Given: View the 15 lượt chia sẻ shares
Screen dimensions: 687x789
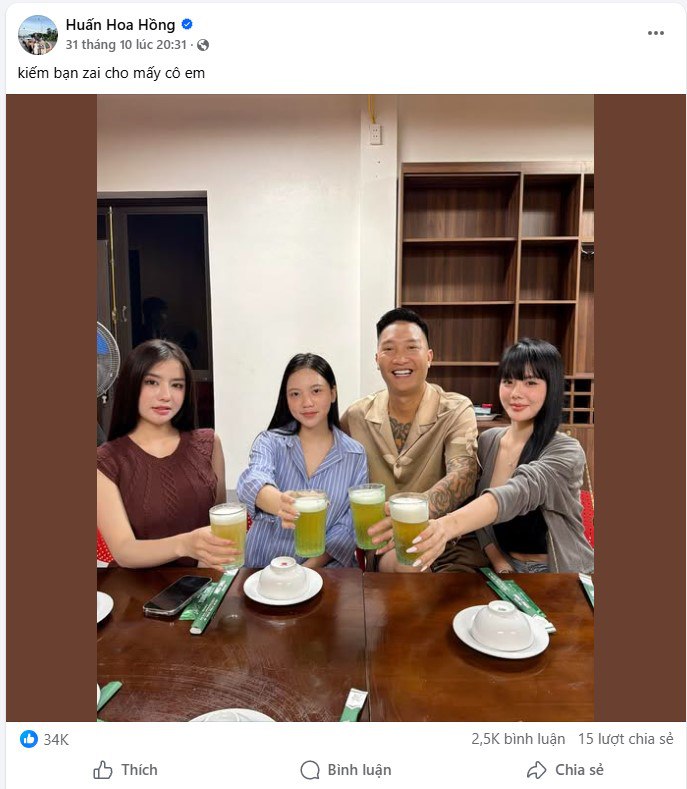Looking at the screenshot, I should pos(625,739).
